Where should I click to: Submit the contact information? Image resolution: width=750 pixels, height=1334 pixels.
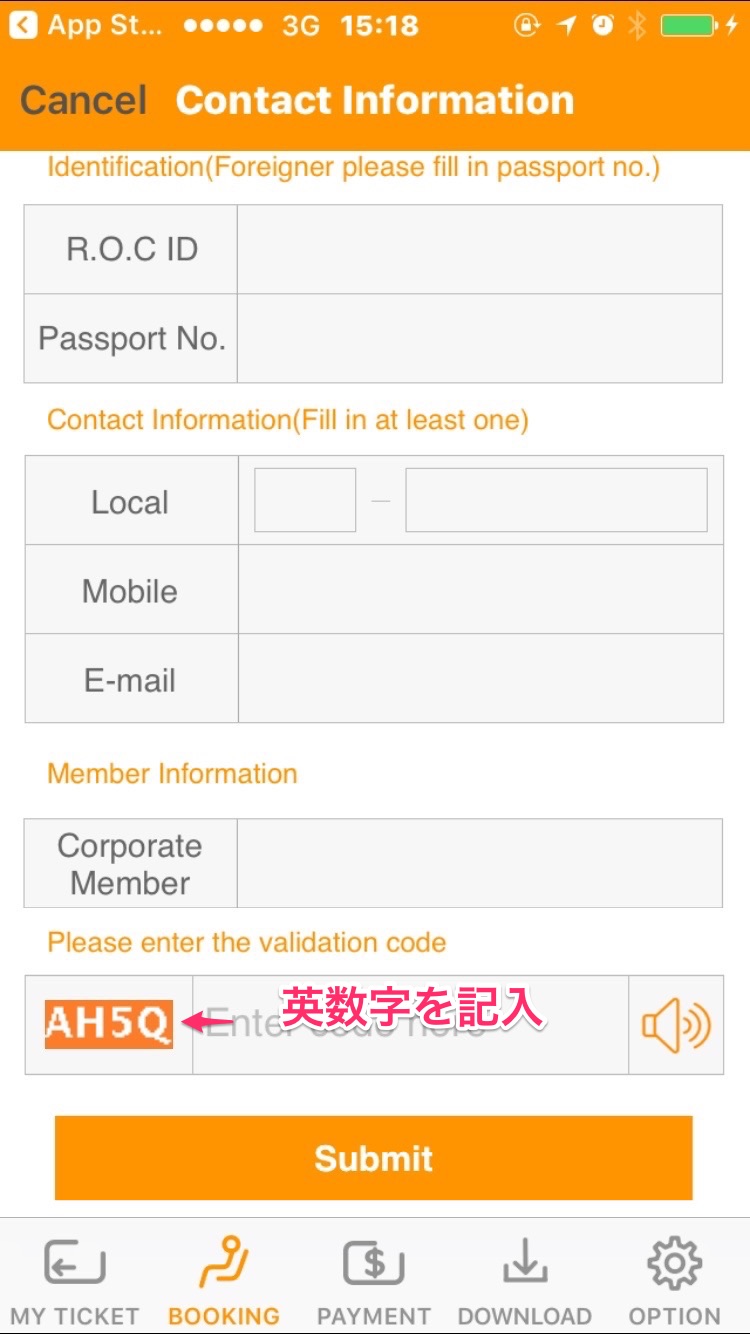[x=373, y=1158]
